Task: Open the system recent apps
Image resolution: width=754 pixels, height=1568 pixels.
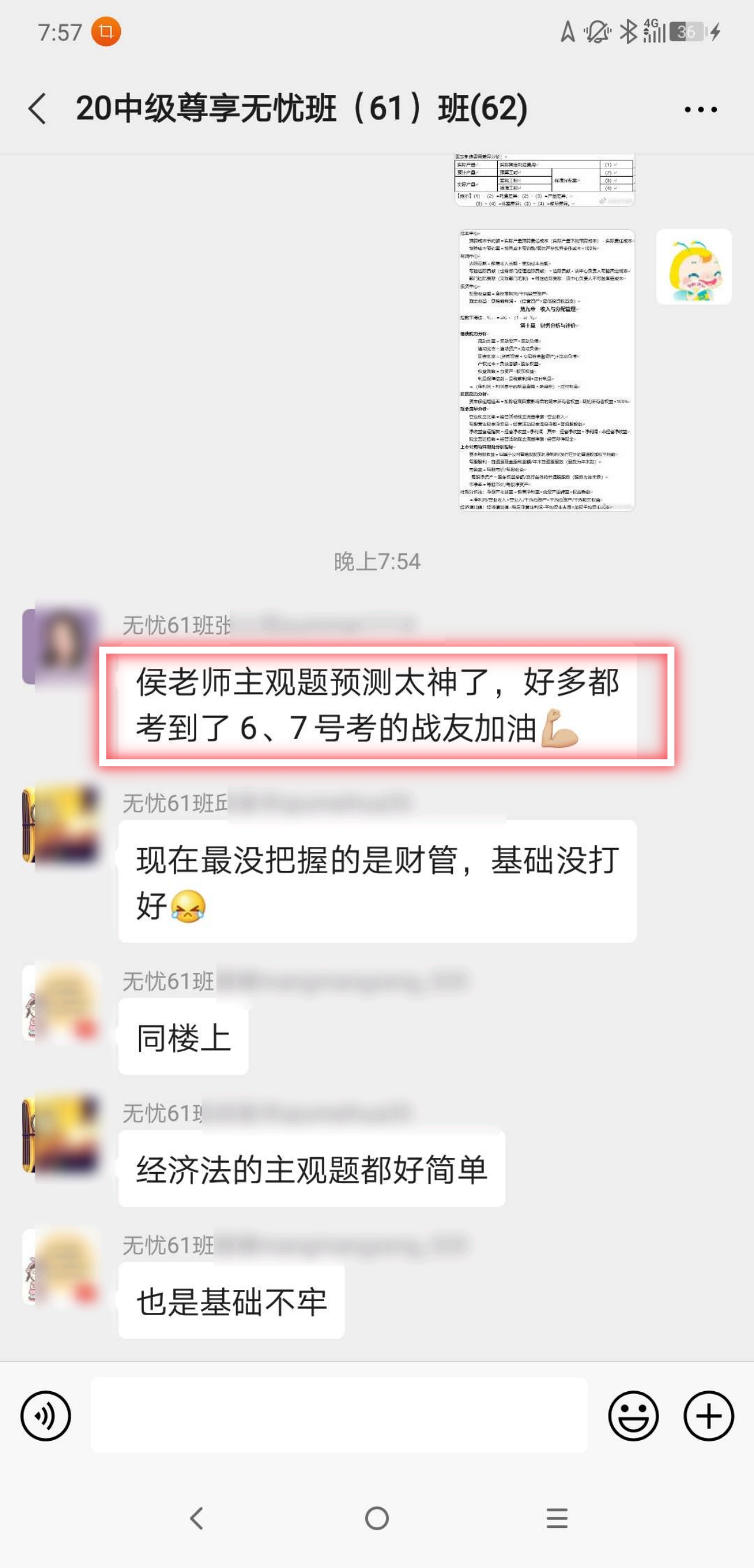Action: 556,1518
